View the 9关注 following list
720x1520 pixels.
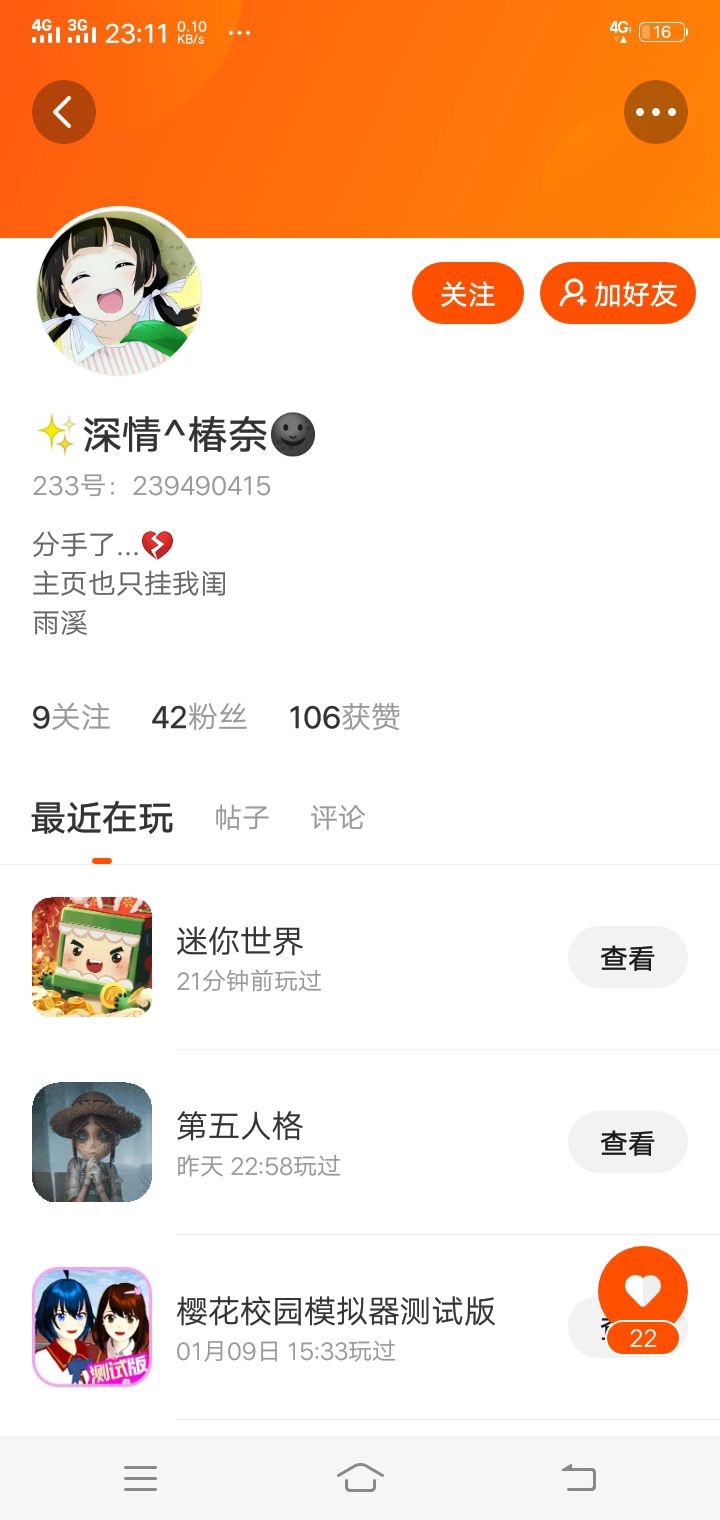pos(71,717)
